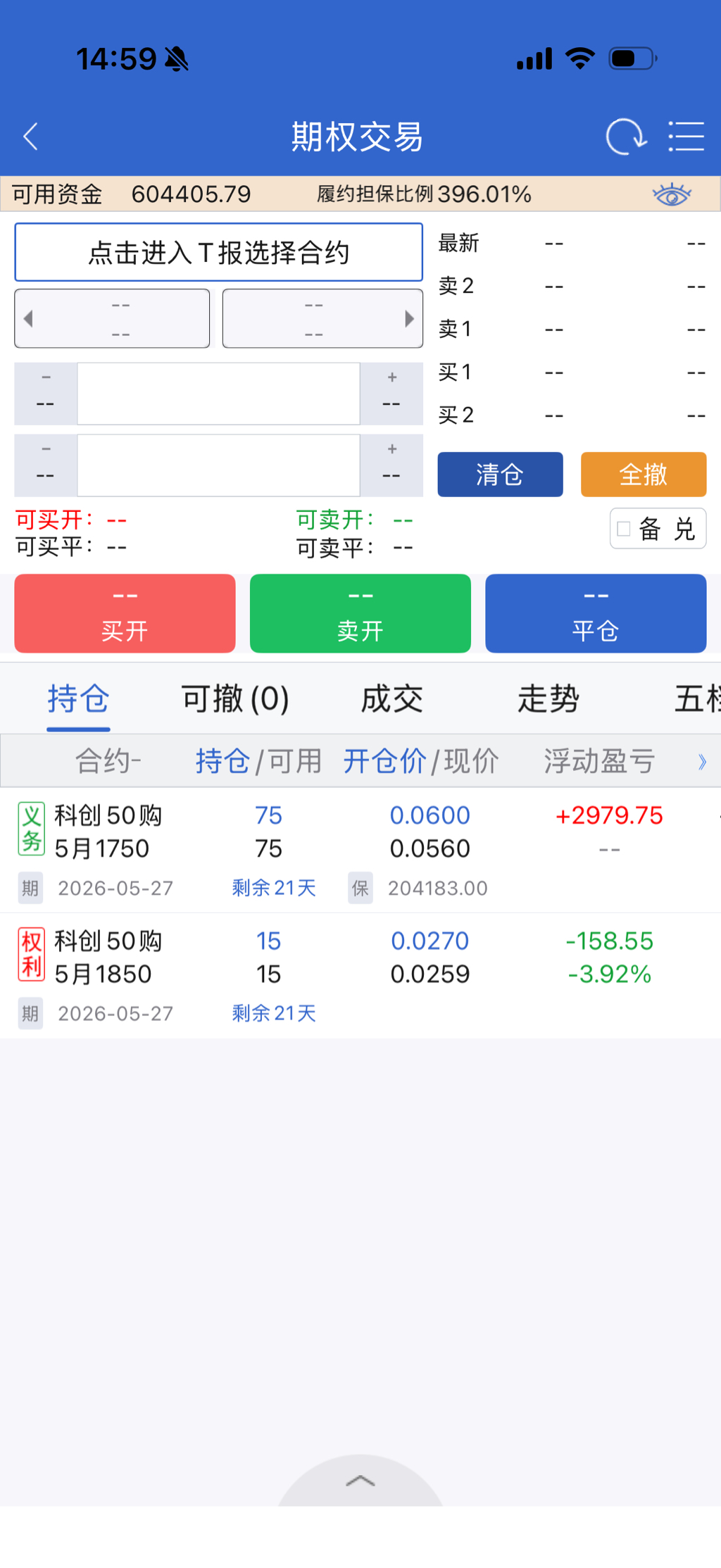Expand the bottom panel with up chevron
The image size is (721, 1568).
click(360, 1481)
